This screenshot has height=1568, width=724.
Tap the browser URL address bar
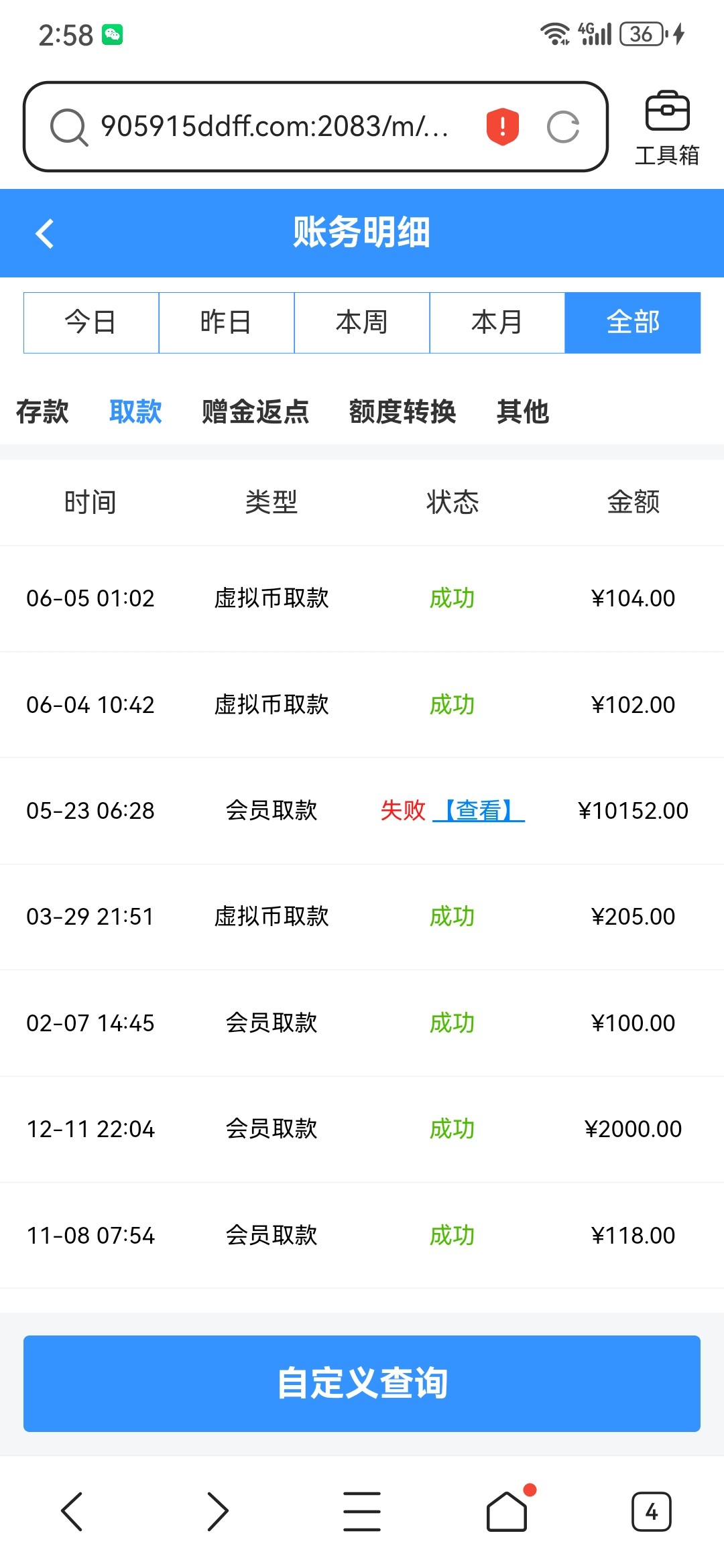pos(275,126)
